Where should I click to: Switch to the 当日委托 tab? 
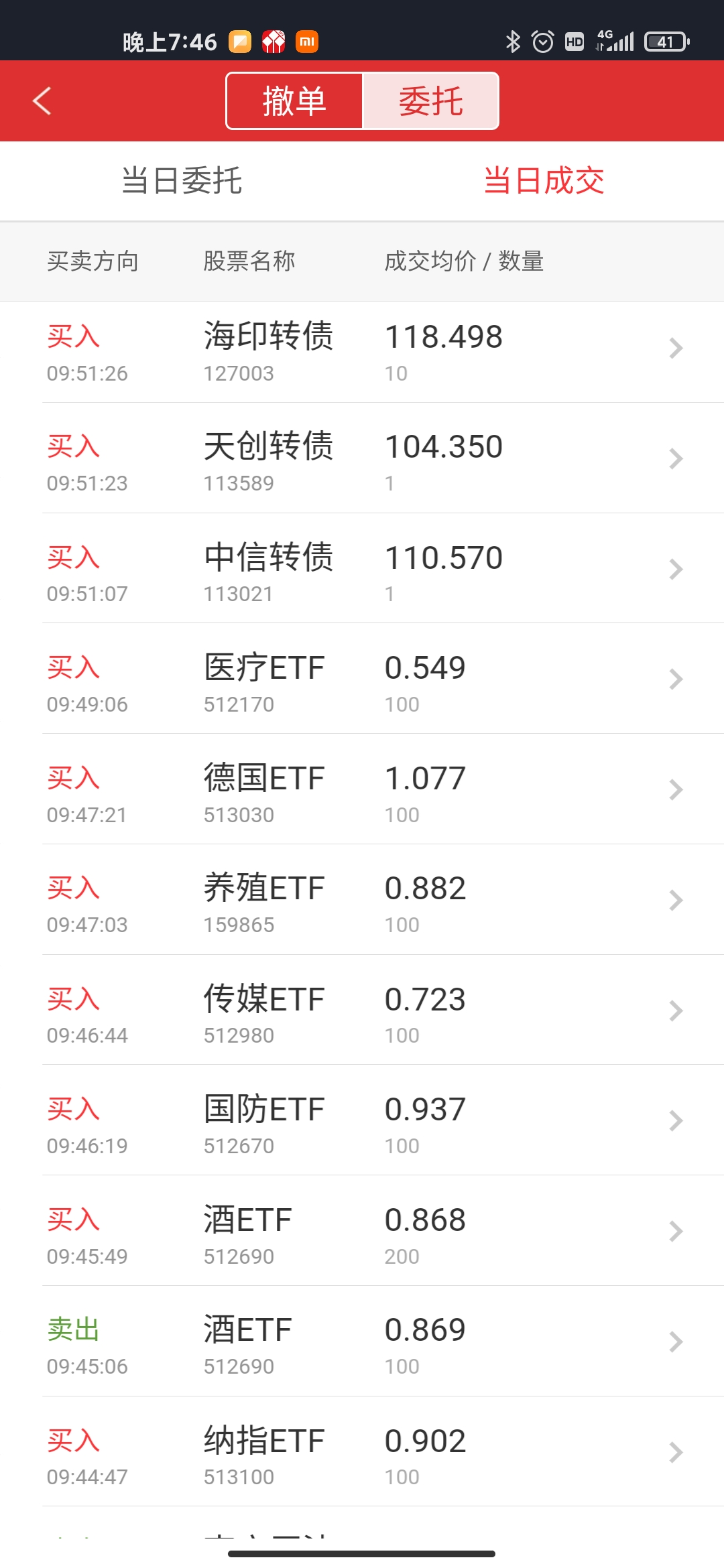pos(181,181)
